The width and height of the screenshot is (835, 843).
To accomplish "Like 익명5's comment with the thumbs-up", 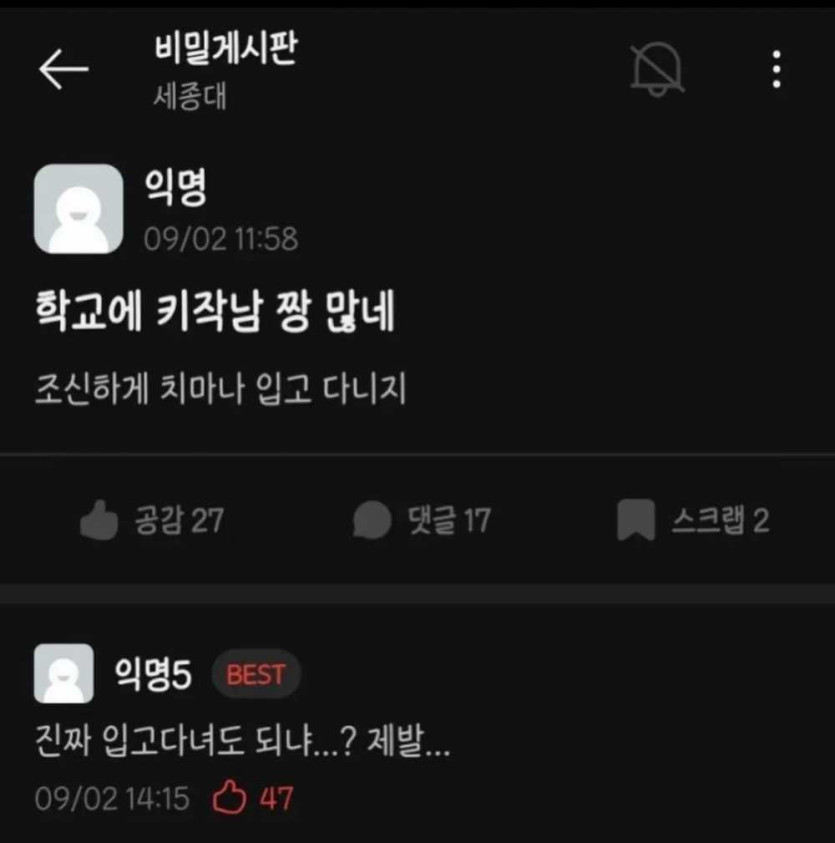I will (231, 798).
